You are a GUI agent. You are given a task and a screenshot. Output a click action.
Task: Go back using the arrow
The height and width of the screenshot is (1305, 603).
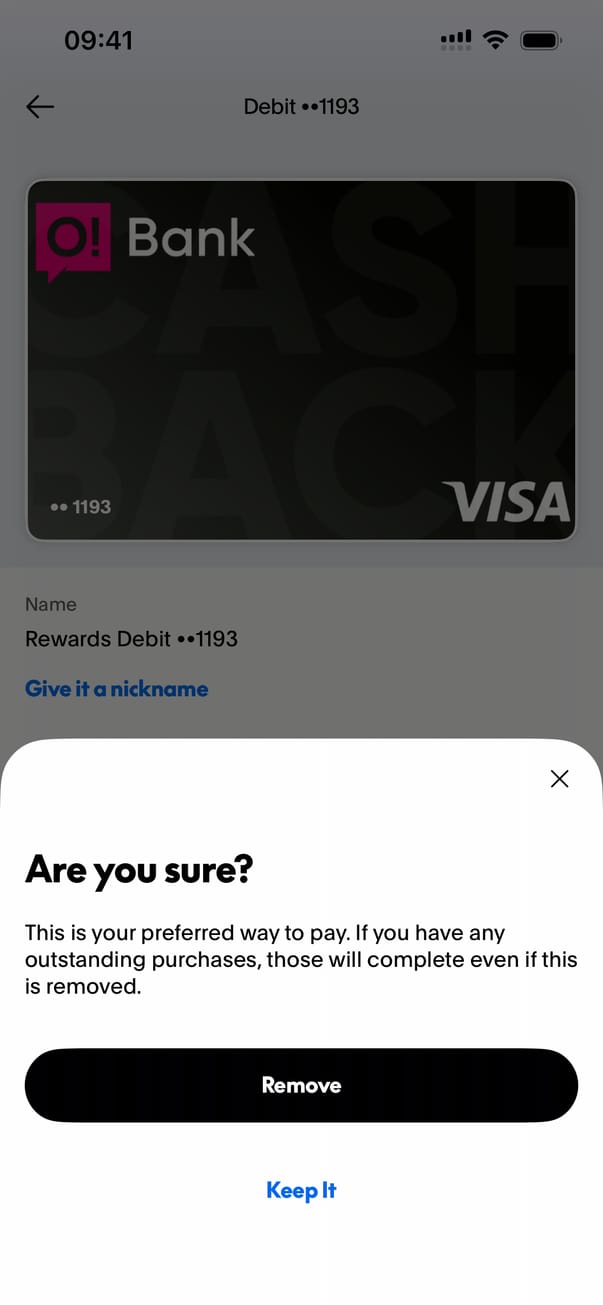pyautogui.click(x=40, y=106)
